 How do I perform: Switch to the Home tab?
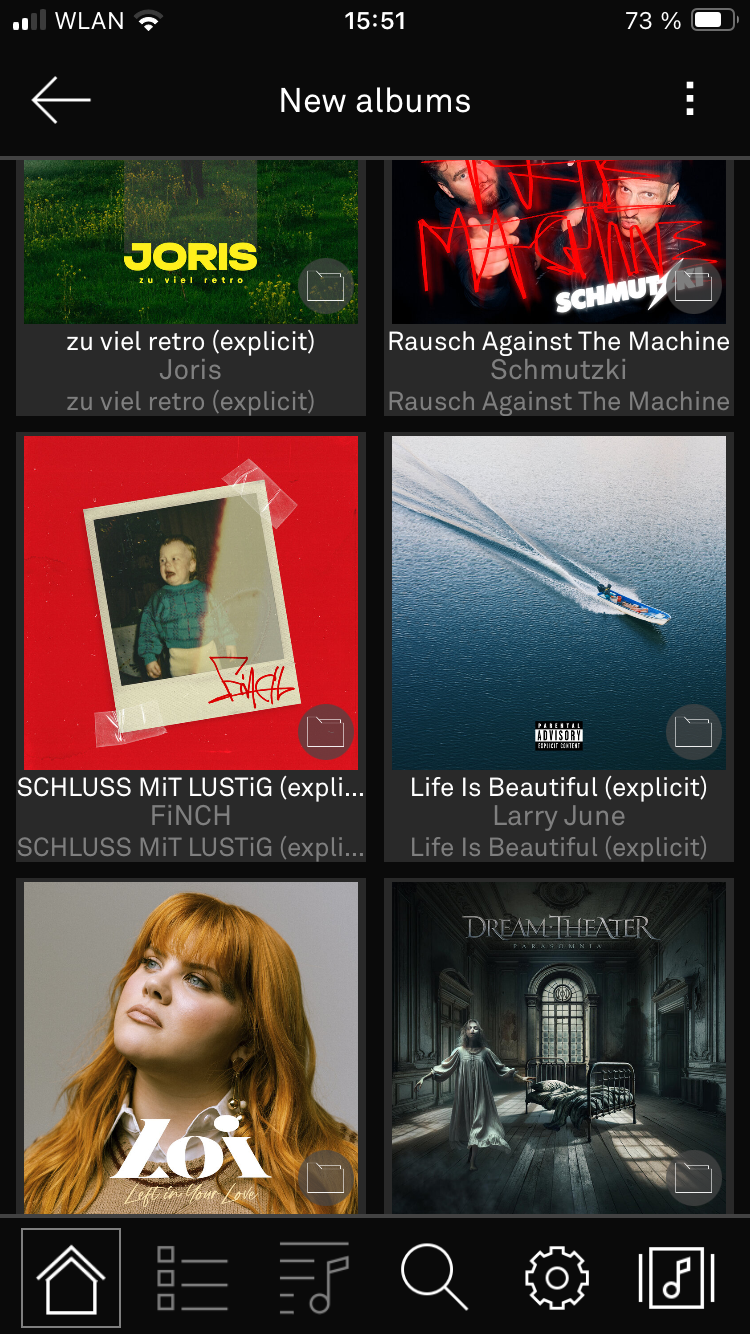click(x=71, y=1278)
